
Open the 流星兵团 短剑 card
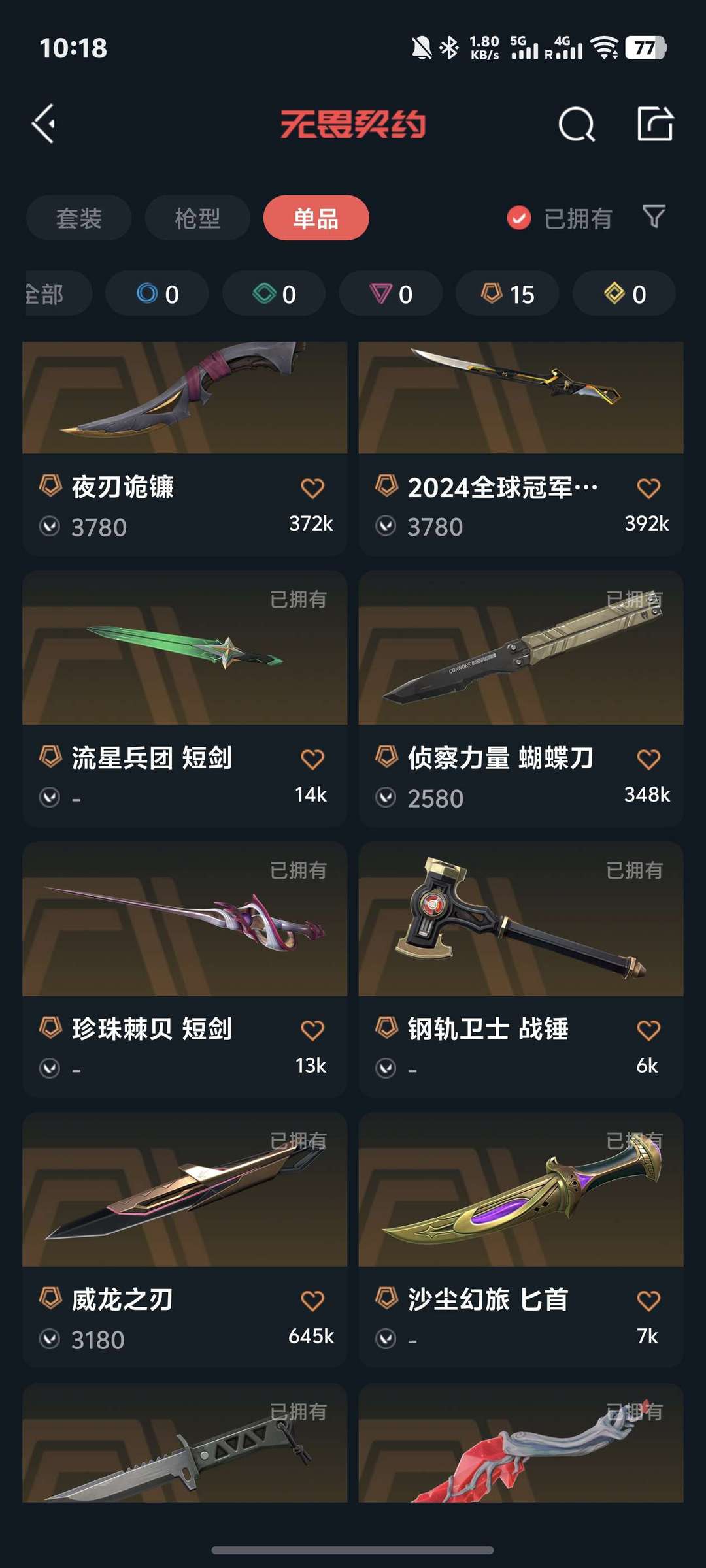click(x=184, y=679)
